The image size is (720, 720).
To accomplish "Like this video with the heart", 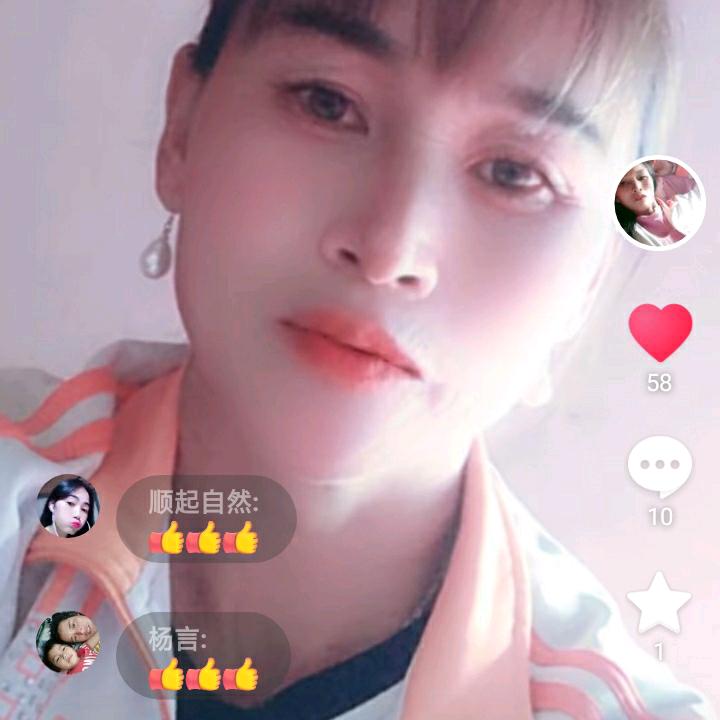I will [x=660, y=332].
